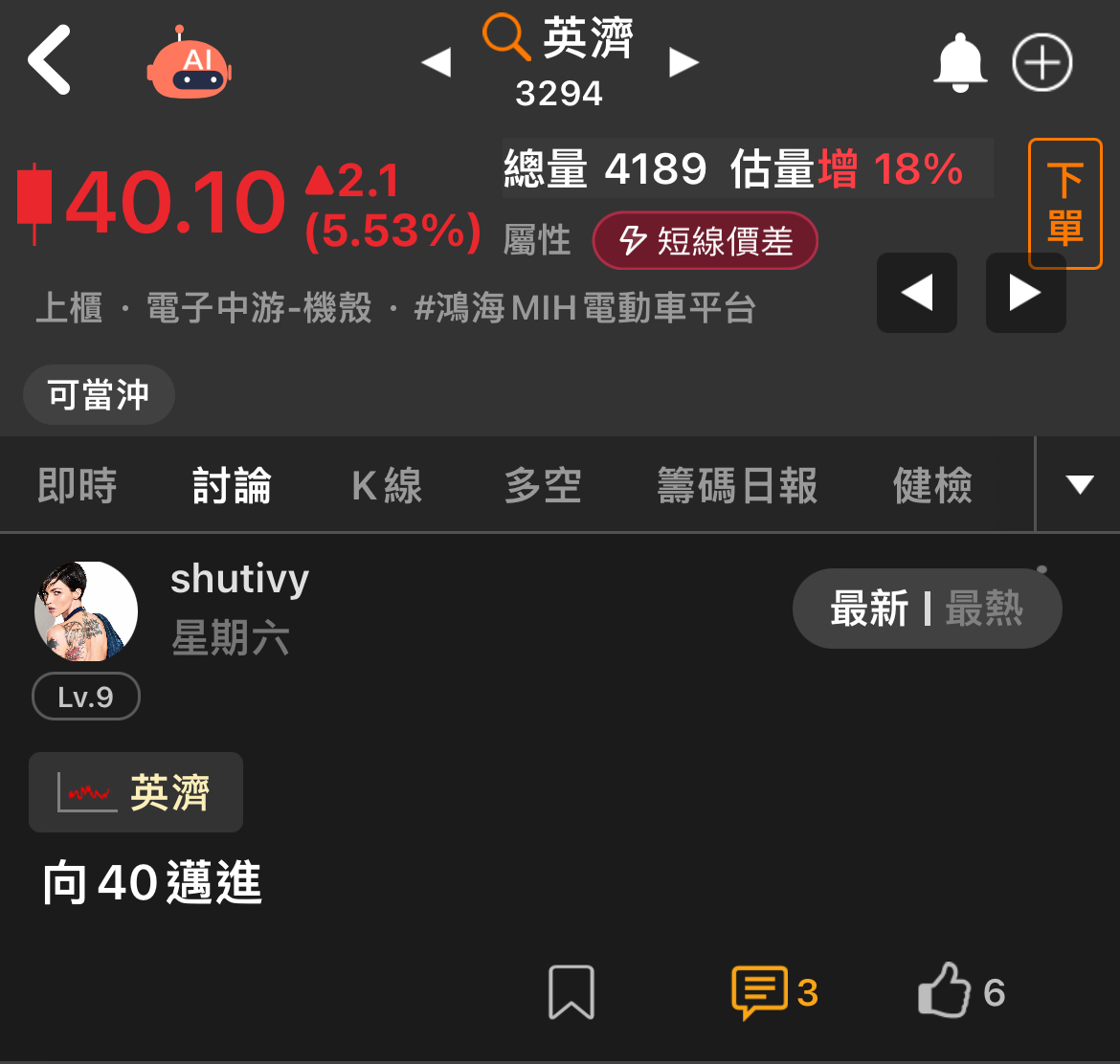The height and width of the screenshot is (1064, 1120).
Task: Sort discussions by 最熱
Action: (x=984, y=609)
